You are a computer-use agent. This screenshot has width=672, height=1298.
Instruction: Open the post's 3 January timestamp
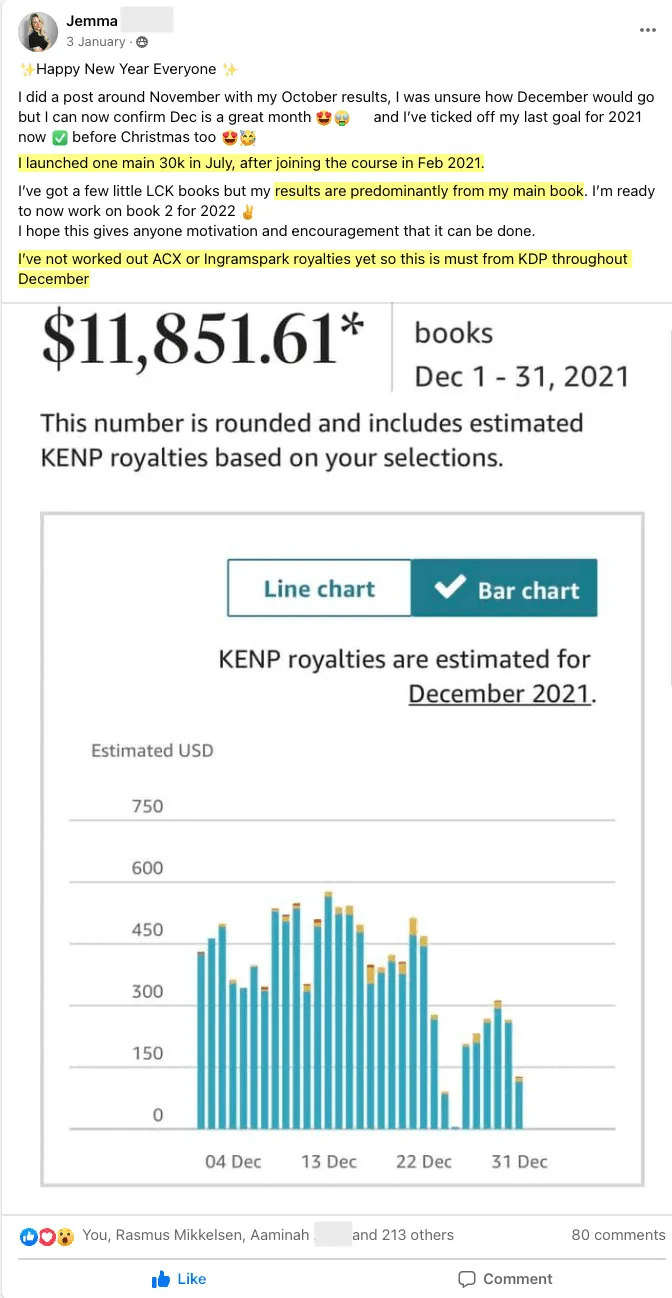coord(96,42)
